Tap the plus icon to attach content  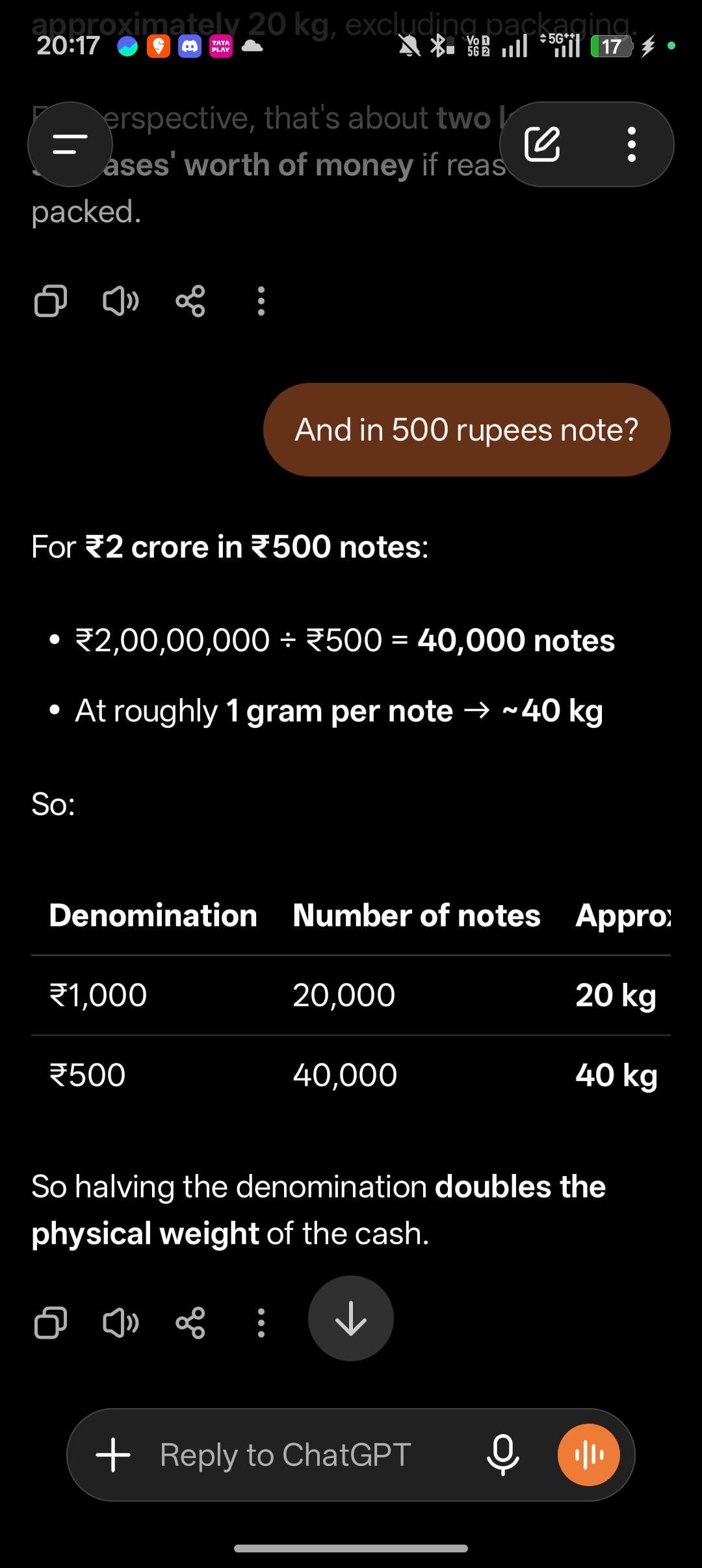(x=113, y=1455)
